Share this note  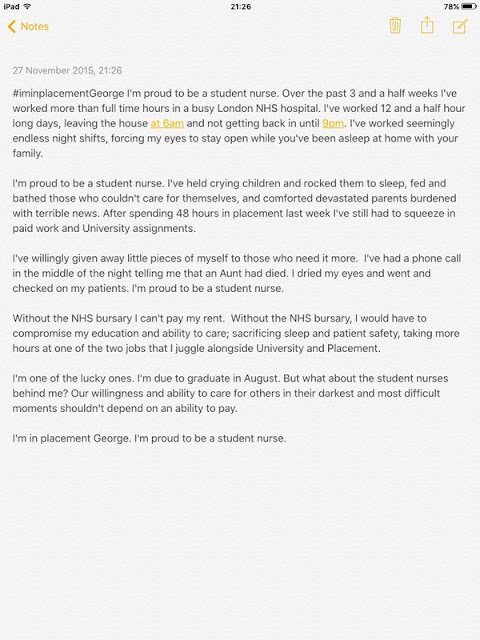click(427, 25)
